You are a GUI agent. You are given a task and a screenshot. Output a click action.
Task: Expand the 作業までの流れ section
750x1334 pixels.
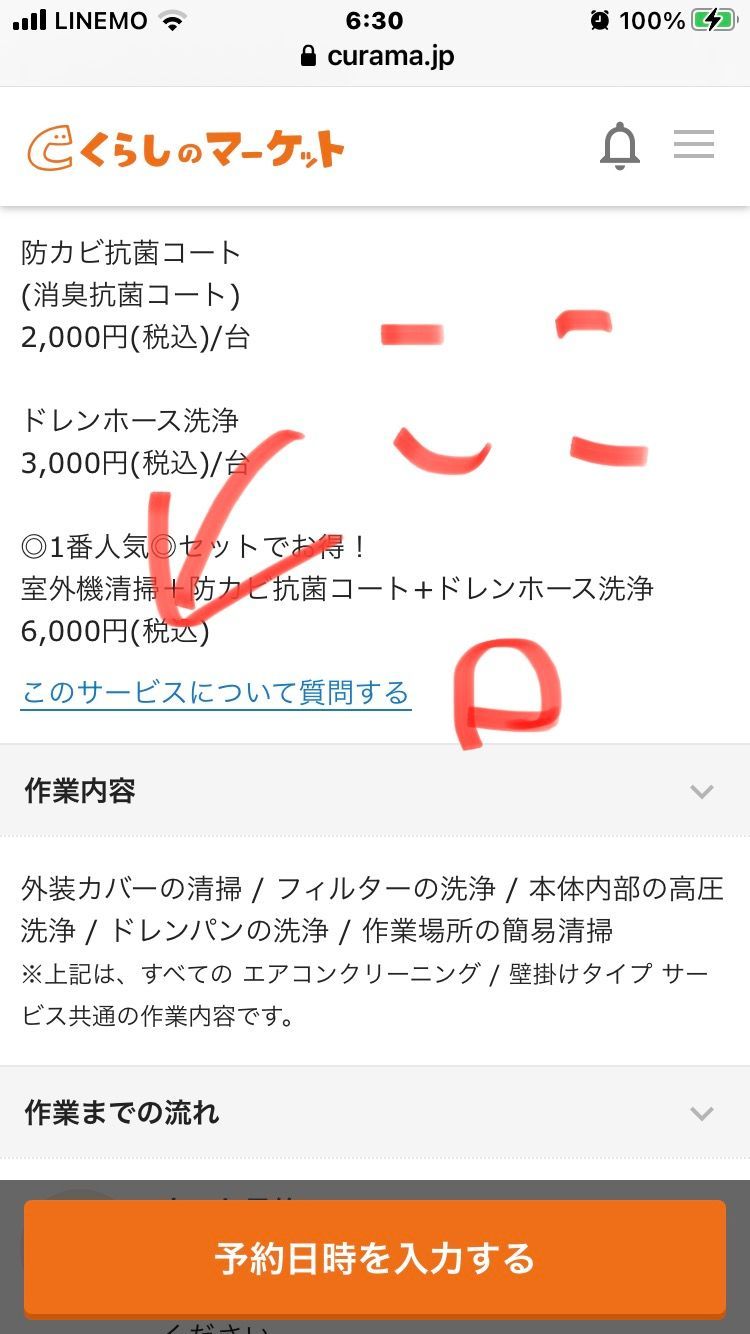(x=701, y=1113)
